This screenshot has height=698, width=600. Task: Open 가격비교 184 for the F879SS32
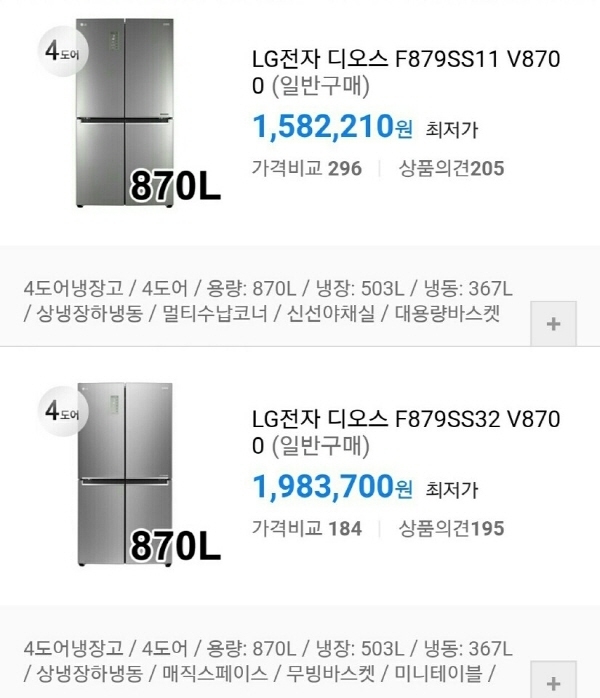(x=306, y=527)
